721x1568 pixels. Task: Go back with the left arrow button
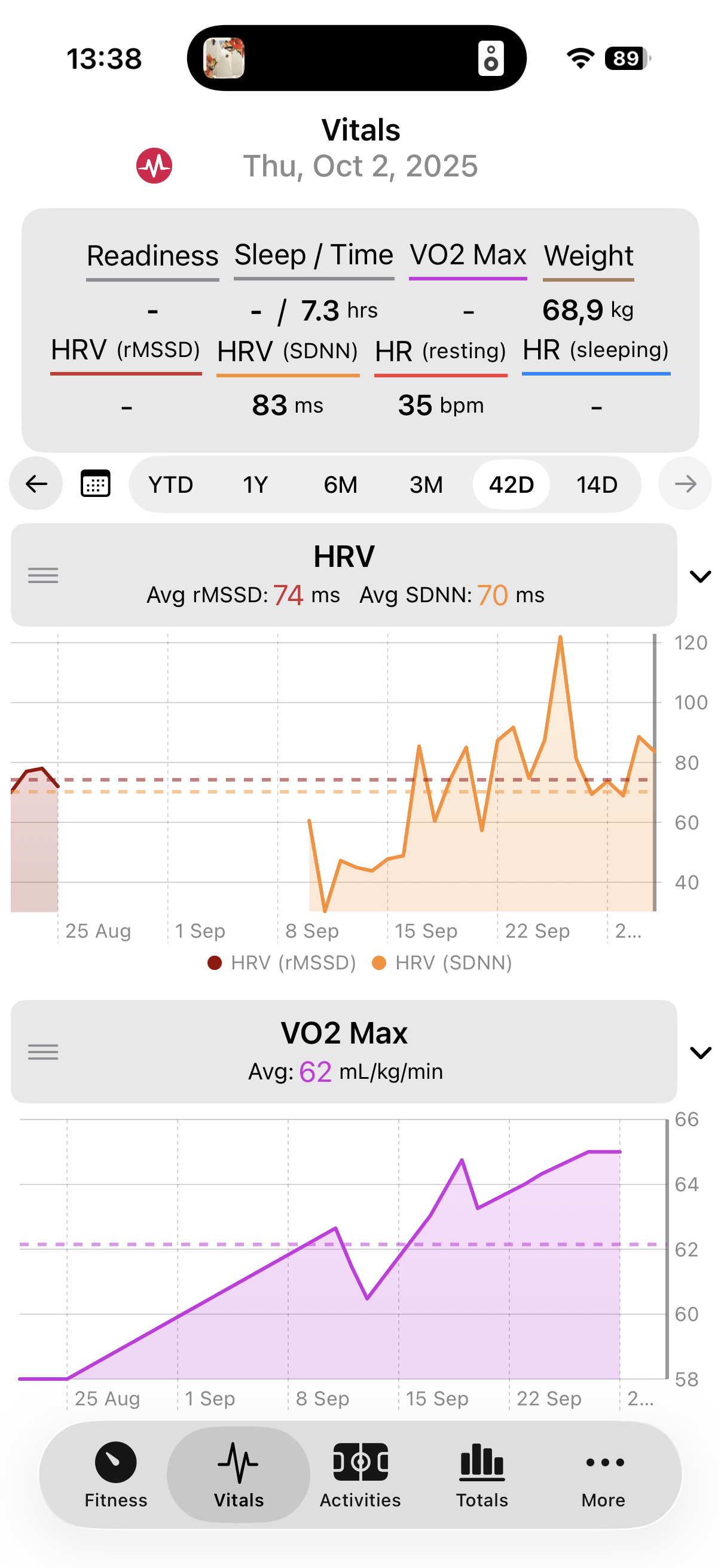(36, 484)
